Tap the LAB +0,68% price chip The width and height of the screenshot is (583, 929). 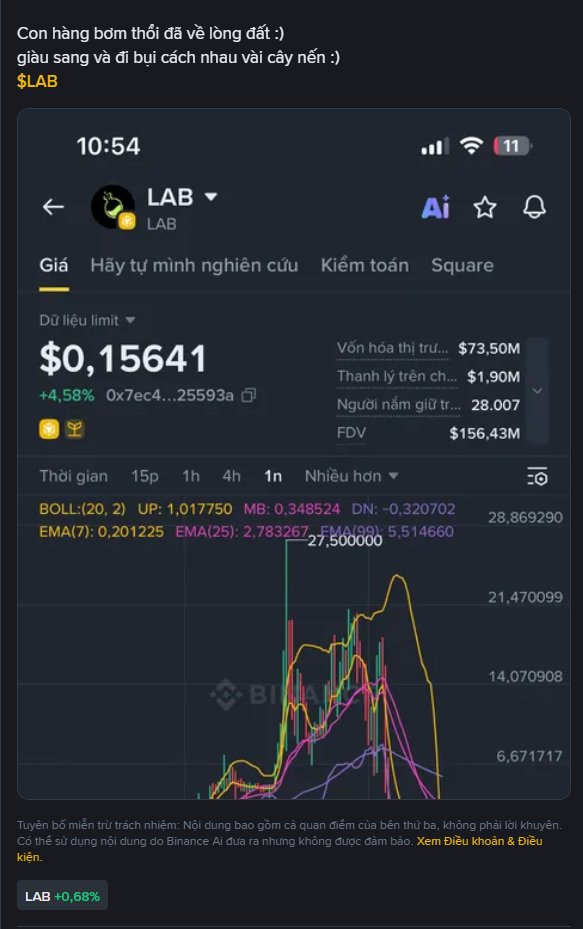coord(62,896)
